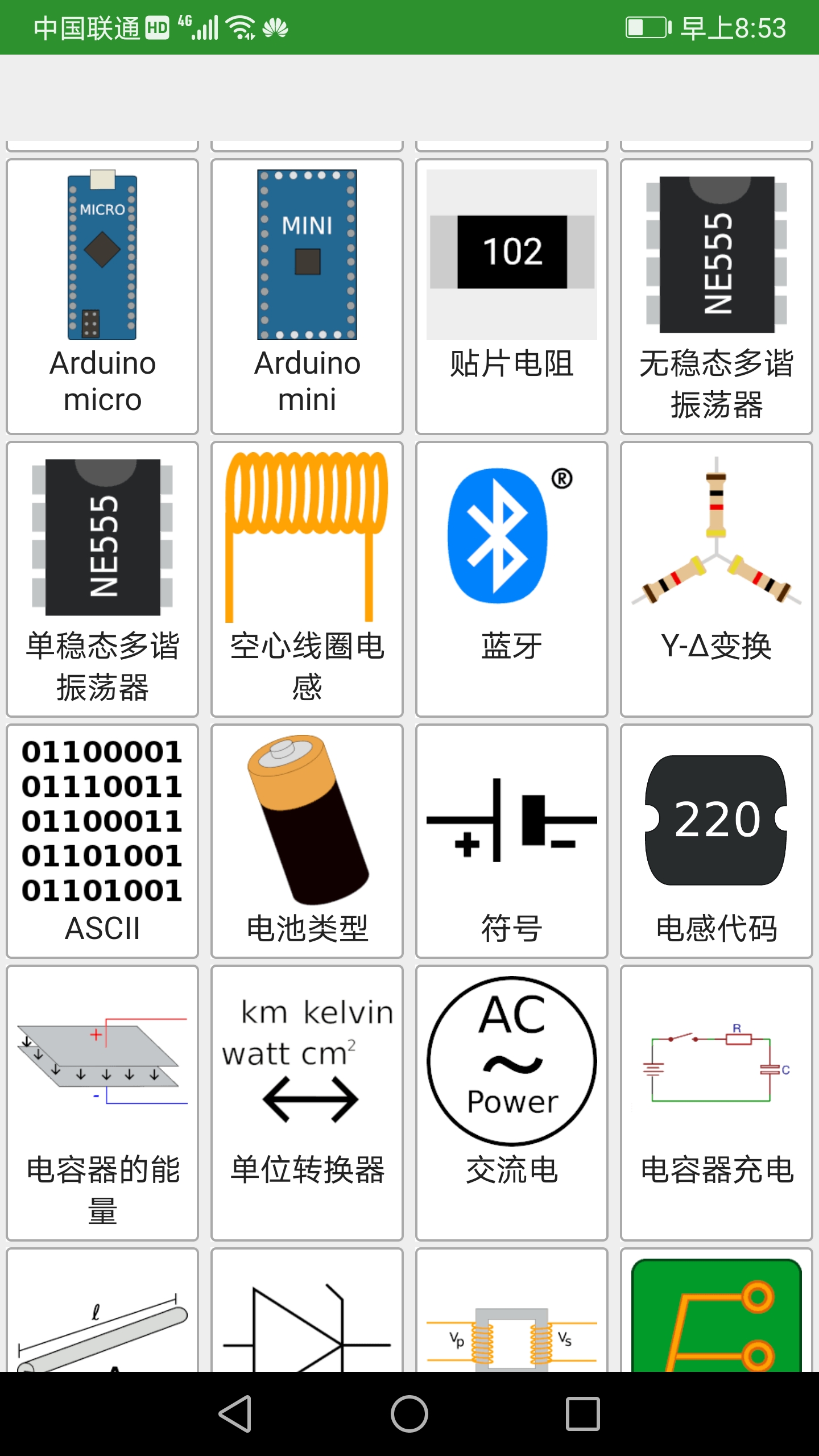The image size is (819, 1456).
Task: Open the 交流电 AC Power tile
Action: click(512, 1103)
